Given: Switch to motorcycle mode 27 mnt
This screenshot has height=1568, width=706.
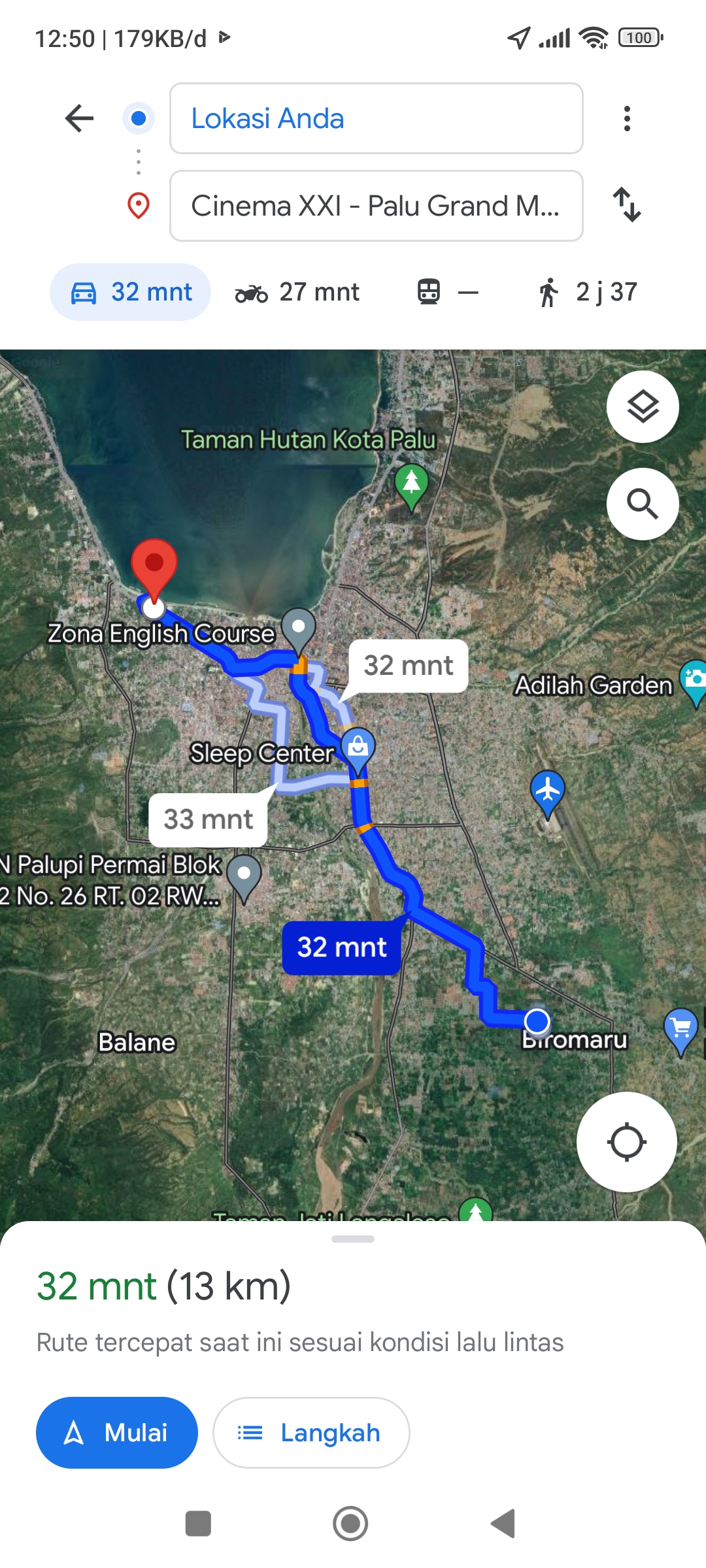Looking at the screenshot, I should click(x=297, y=292).
